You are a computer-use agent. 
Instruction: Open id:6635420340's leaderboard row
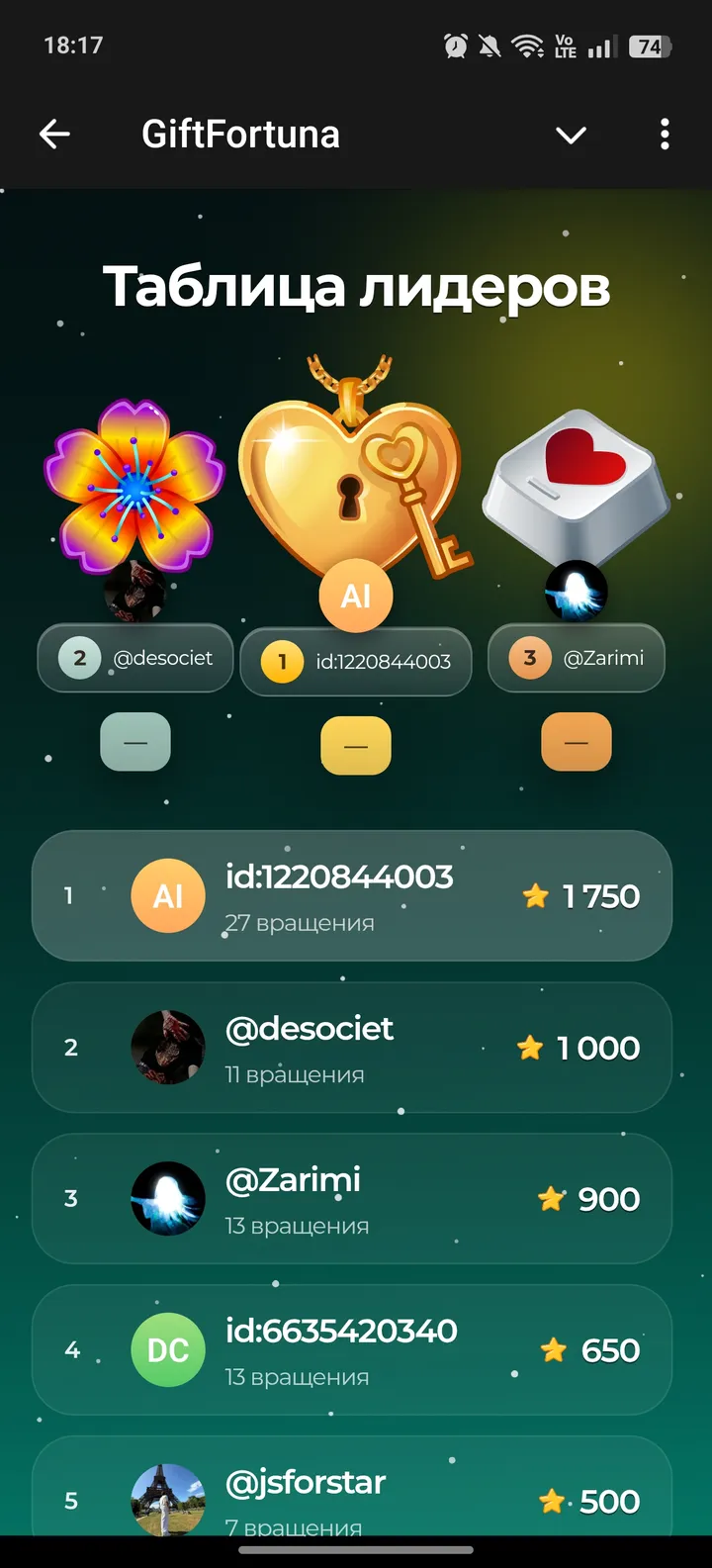[x=351, y=1349]
